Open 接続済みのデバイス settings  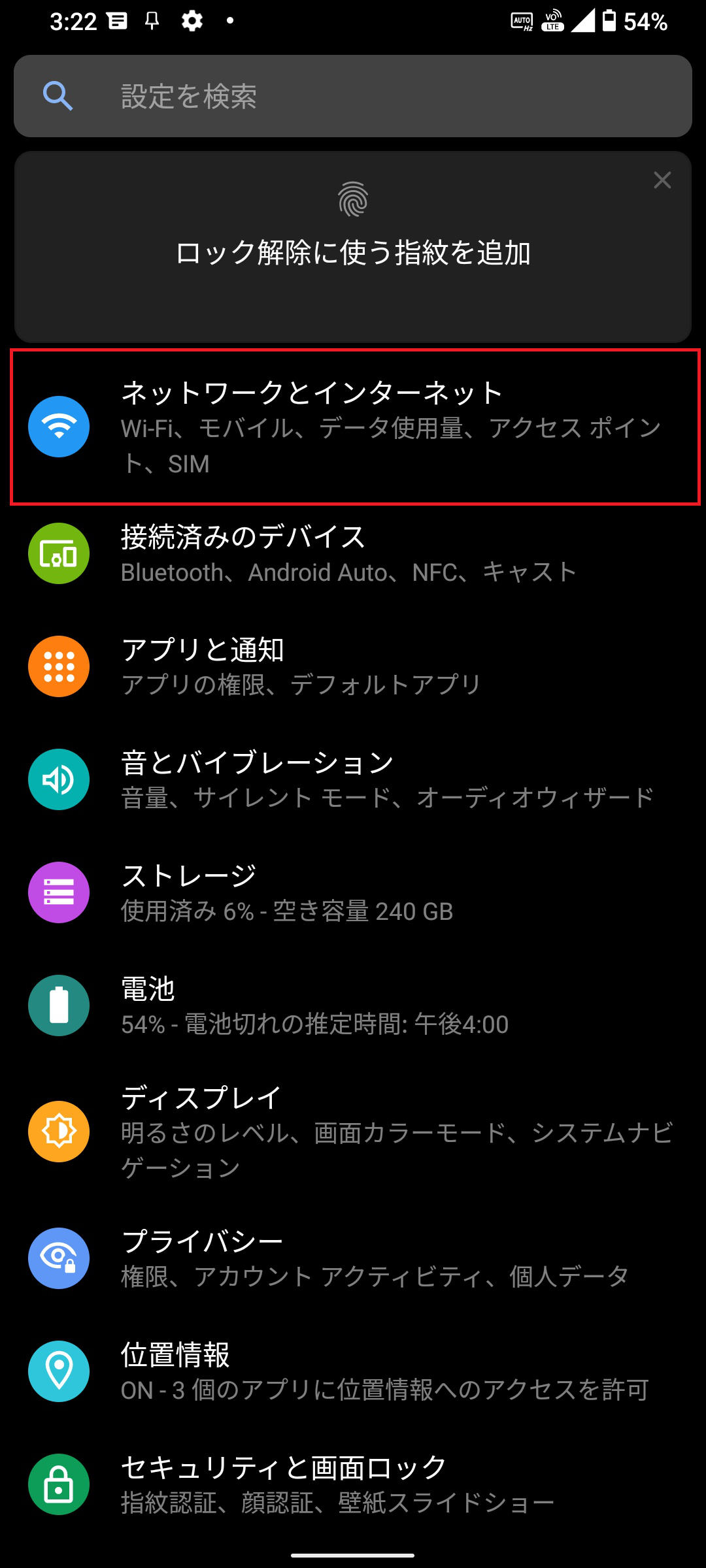(x=353, y=553)
